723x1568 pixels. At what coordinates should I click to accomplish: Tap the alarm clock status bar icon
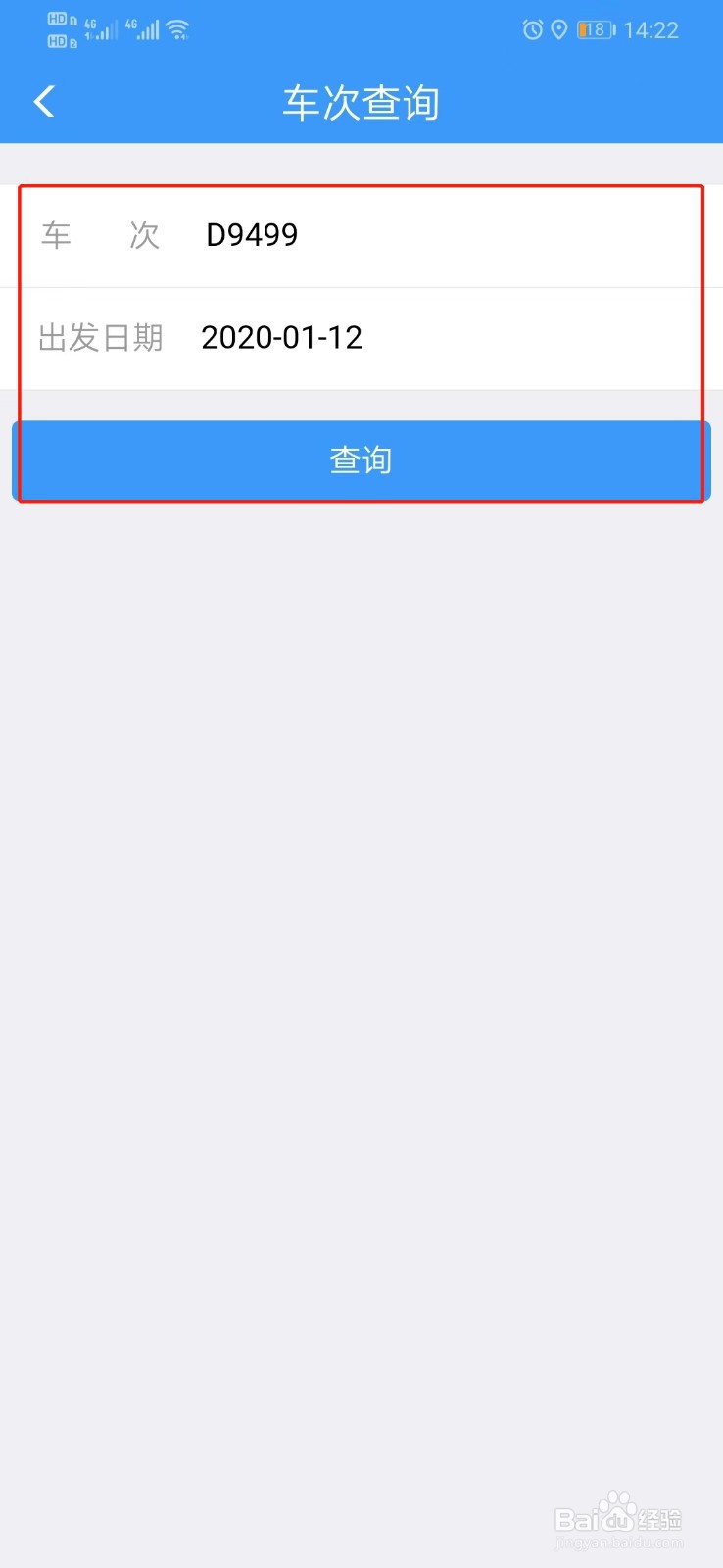click(532, 30)
